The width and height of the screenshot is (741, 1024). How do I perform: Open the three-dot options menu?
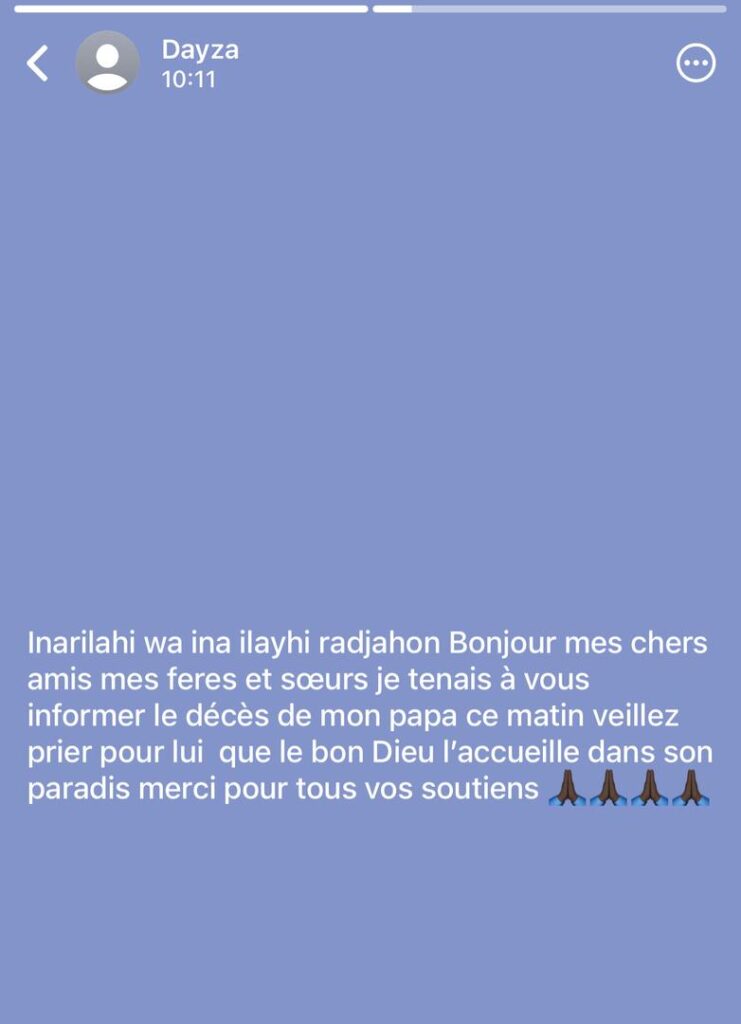(x=696, y=64)
